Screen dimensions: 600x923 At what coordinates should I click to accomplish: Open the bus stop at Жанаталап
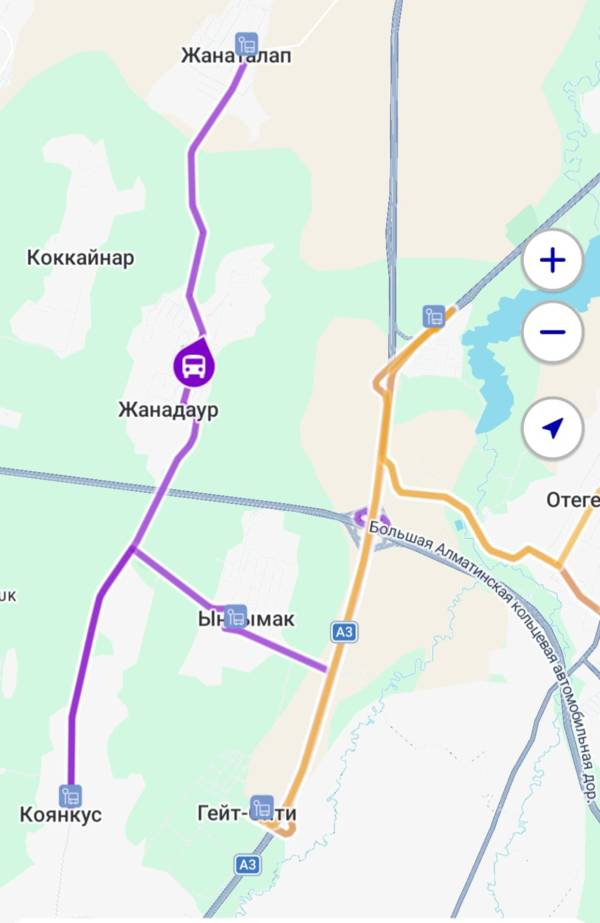pyautogui.click(x=247, y=44)
